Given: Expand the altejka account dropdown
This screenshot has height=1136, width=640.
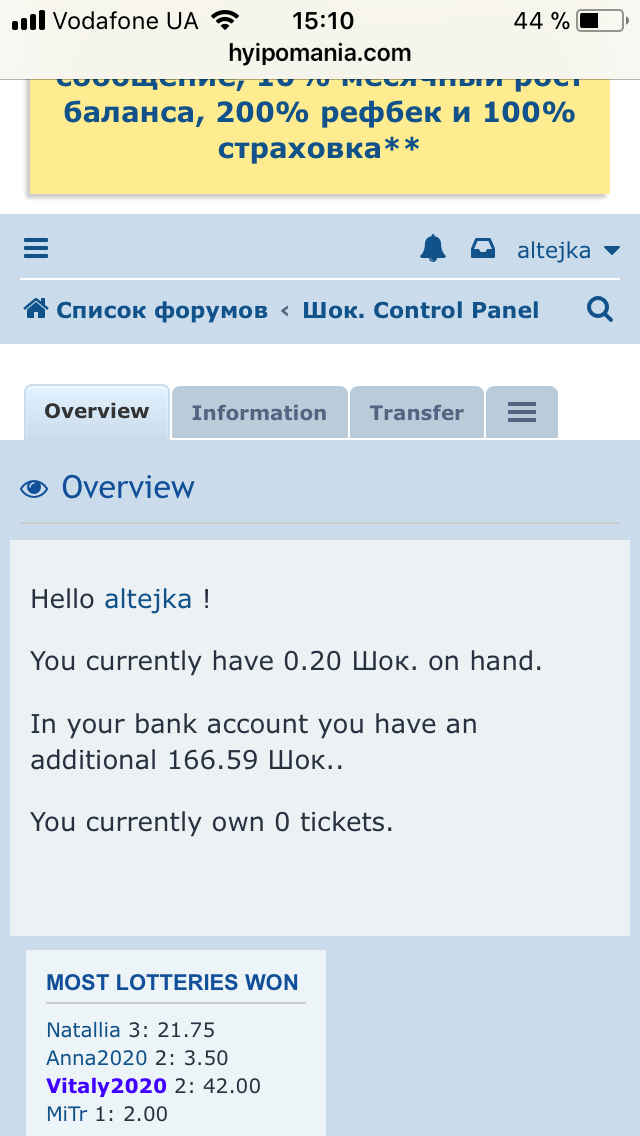Looking at the screenshot, I should coord(568,251).
